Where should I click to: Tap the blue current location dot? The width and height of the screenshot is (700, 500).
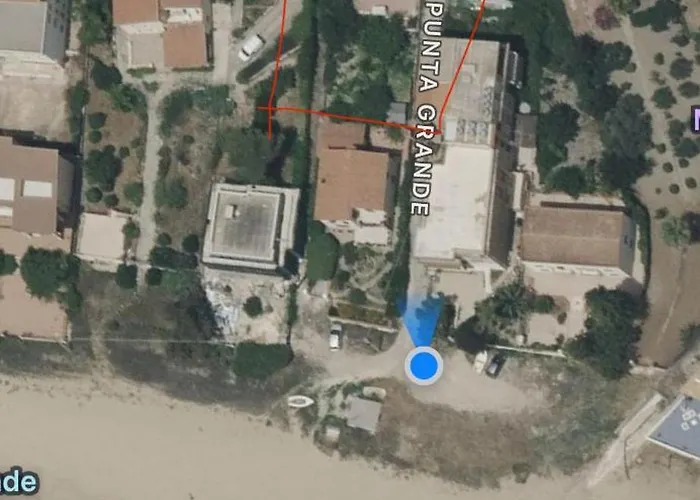pyautogui.click(x=424, y=365)
